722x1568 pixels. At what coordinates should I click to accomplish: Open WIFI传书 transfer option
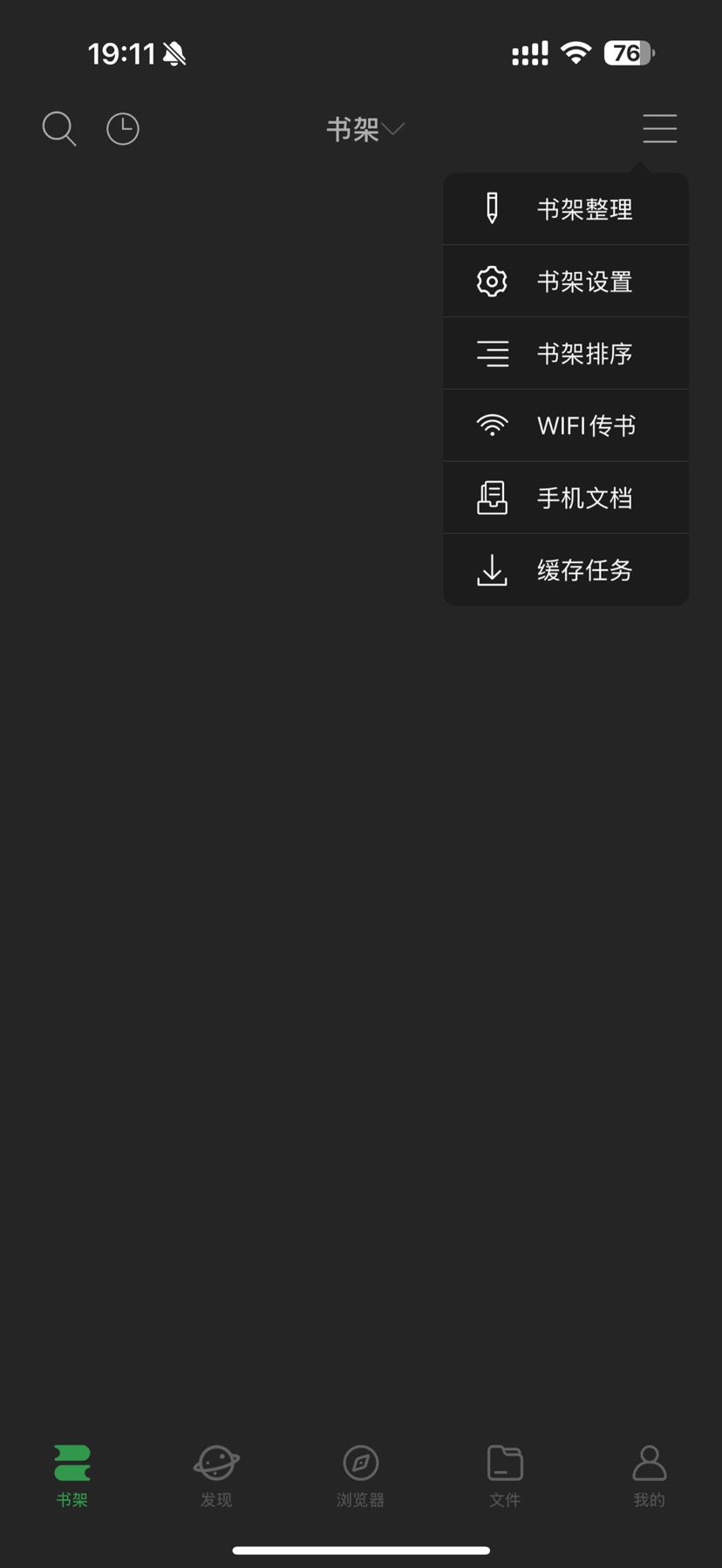[x=566, y=425]
